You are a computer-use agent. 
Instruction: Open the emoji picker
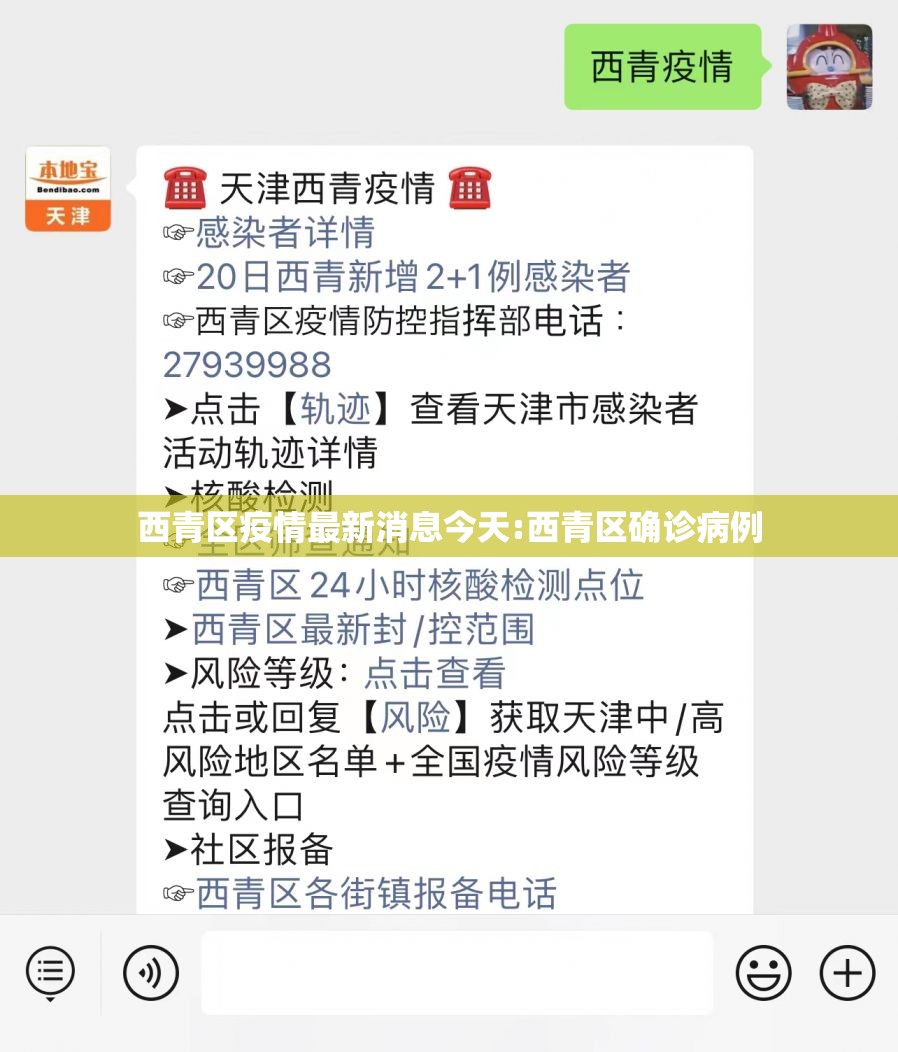click(763, 973)
